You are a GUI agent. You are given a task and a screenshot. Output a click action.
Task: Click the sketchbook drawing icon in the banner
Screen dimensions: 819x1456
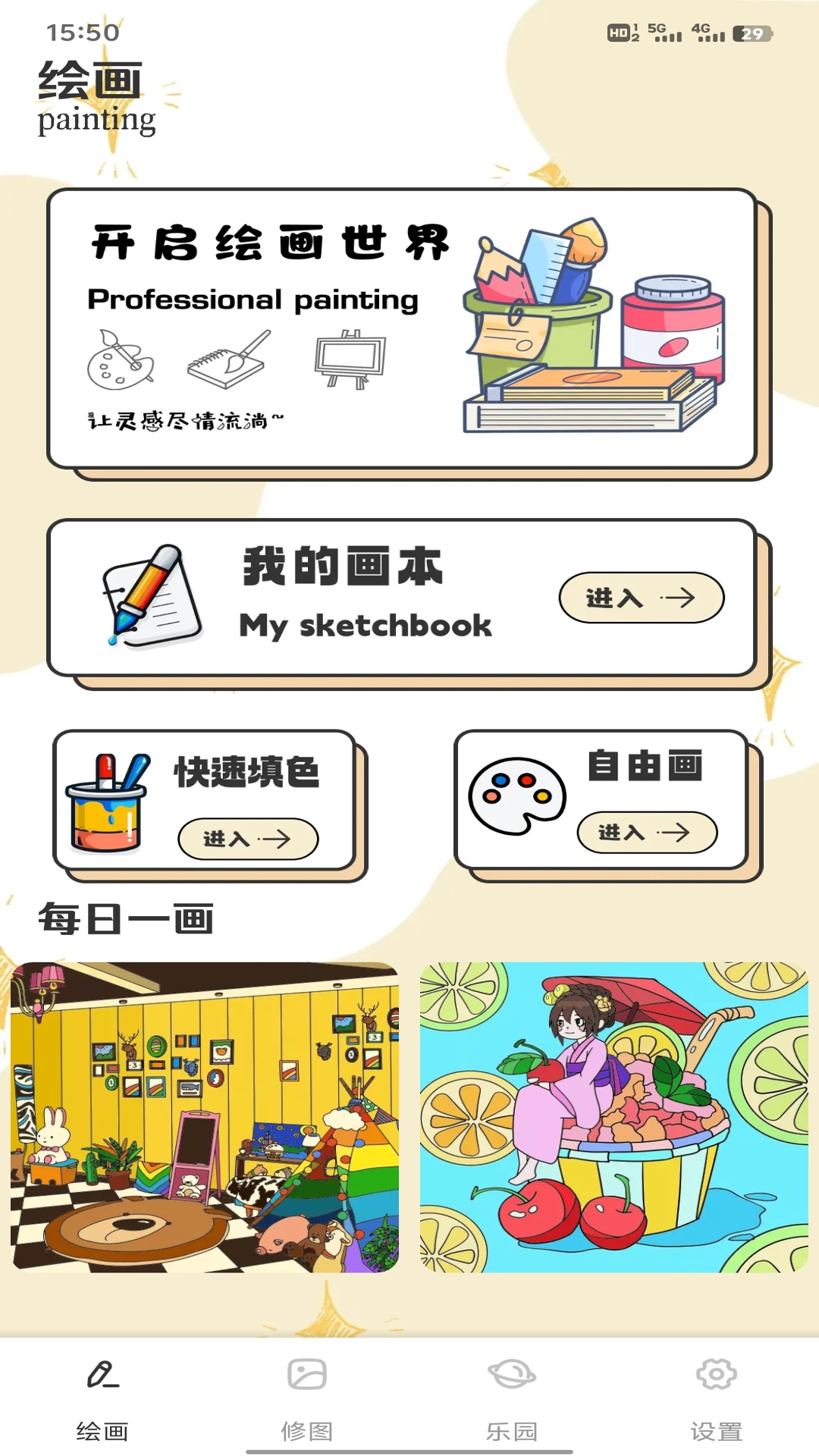pos(227,361)
